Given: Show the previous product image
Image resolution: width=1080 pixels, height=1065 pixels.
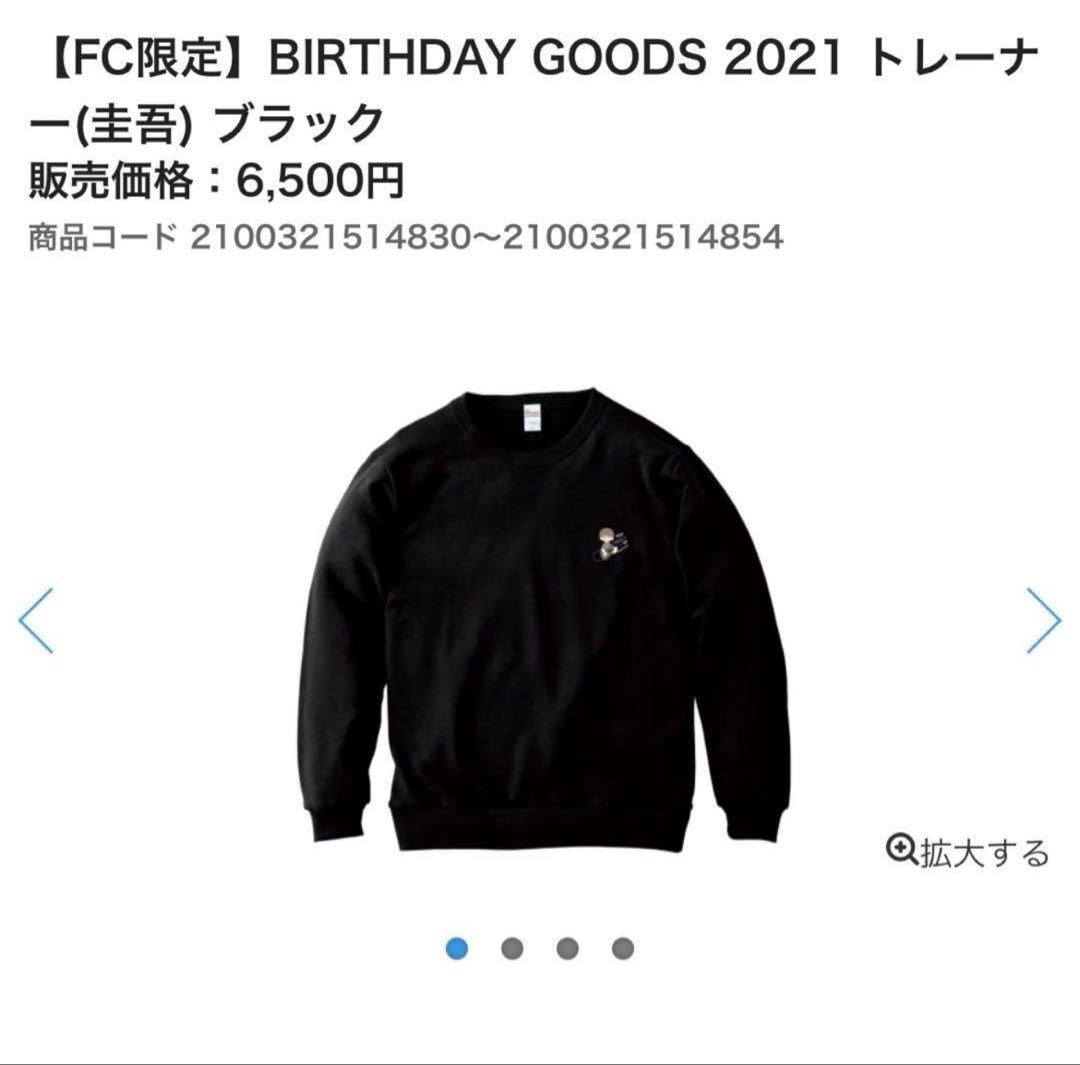Looking at the screenshot, I should [x=36, y=621].
